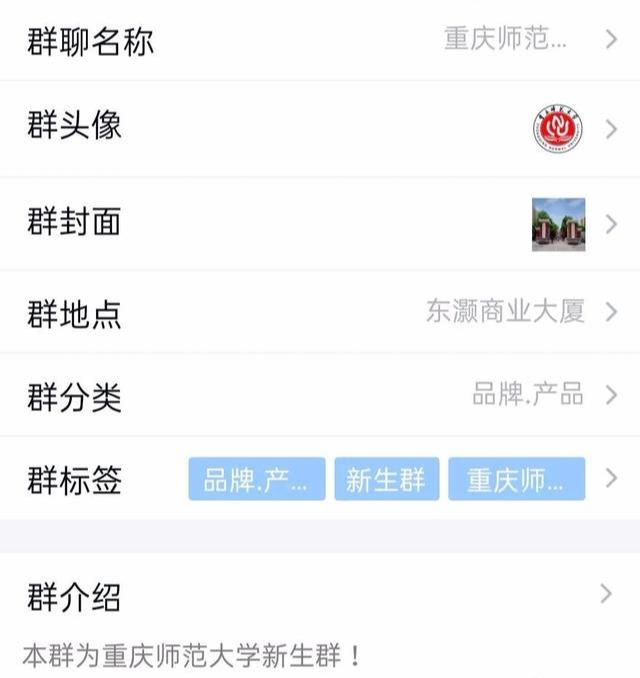Open the 群介绍 group introduction

[320, 597]
